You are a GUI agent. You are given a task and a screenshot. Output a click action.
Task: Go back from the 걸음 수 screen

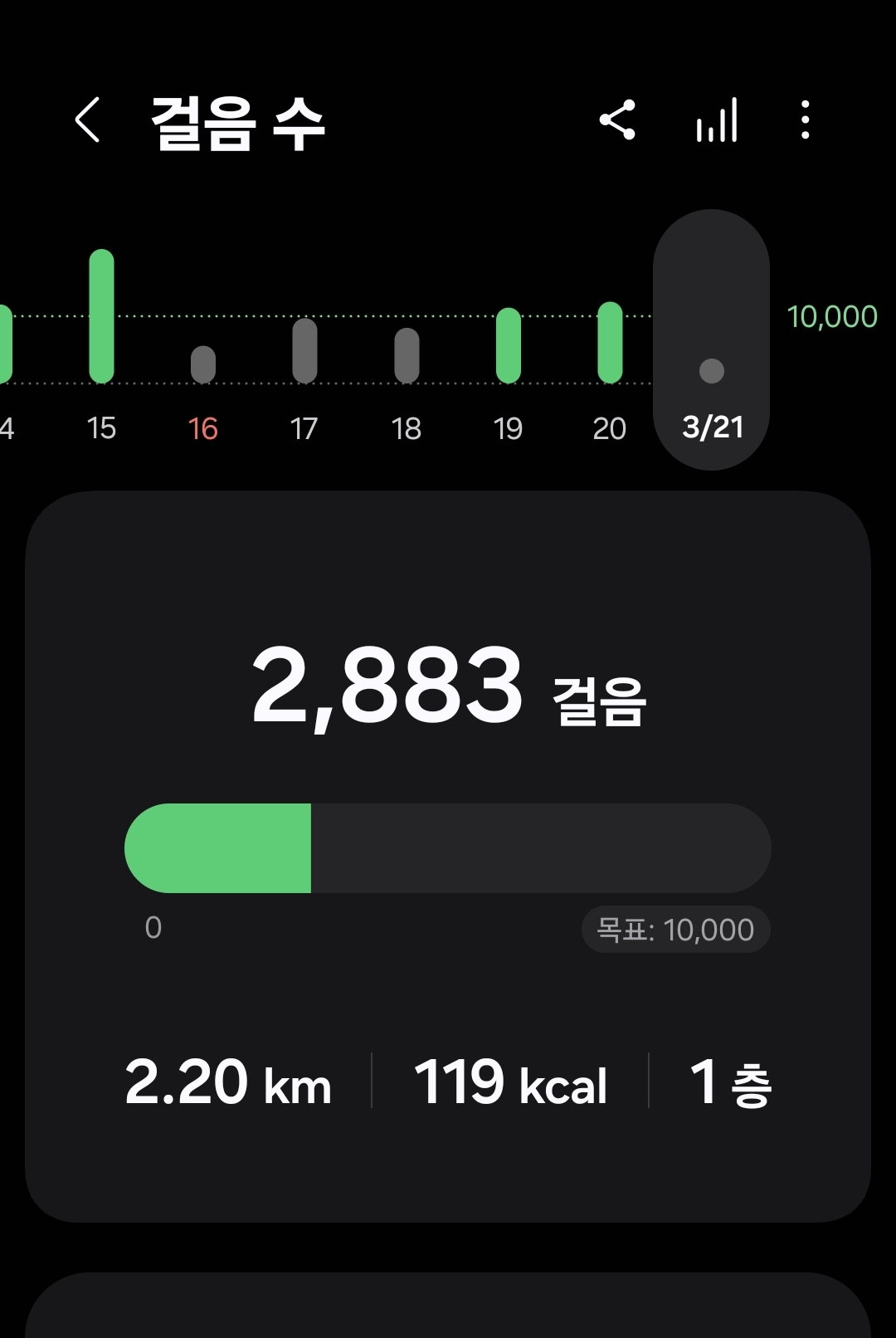click(x=88, y=120)
